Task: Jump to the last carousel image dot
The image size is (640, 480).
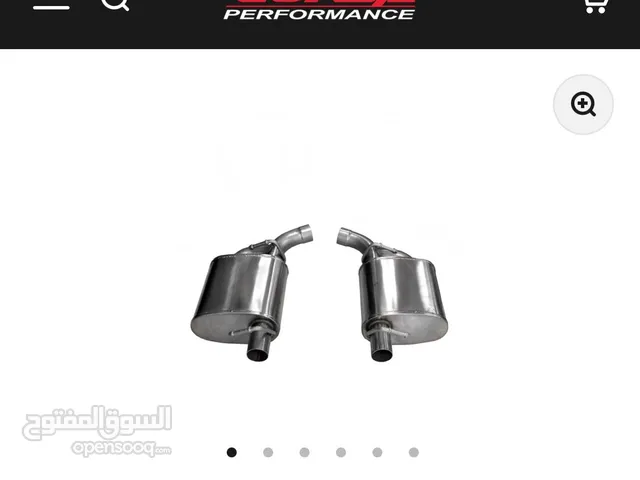Action: (x=413, y=452)
